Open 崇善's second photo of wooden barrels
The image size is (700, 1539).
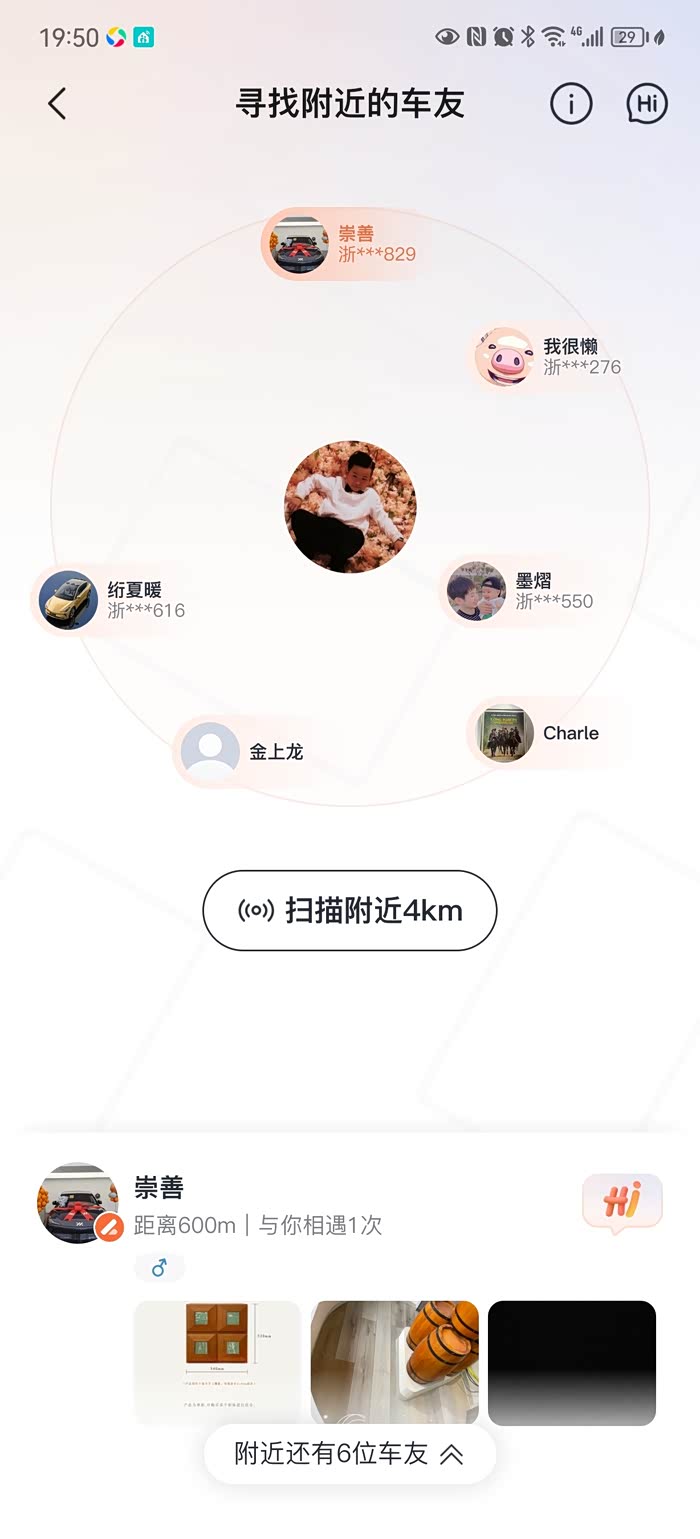click(395, 1363)
